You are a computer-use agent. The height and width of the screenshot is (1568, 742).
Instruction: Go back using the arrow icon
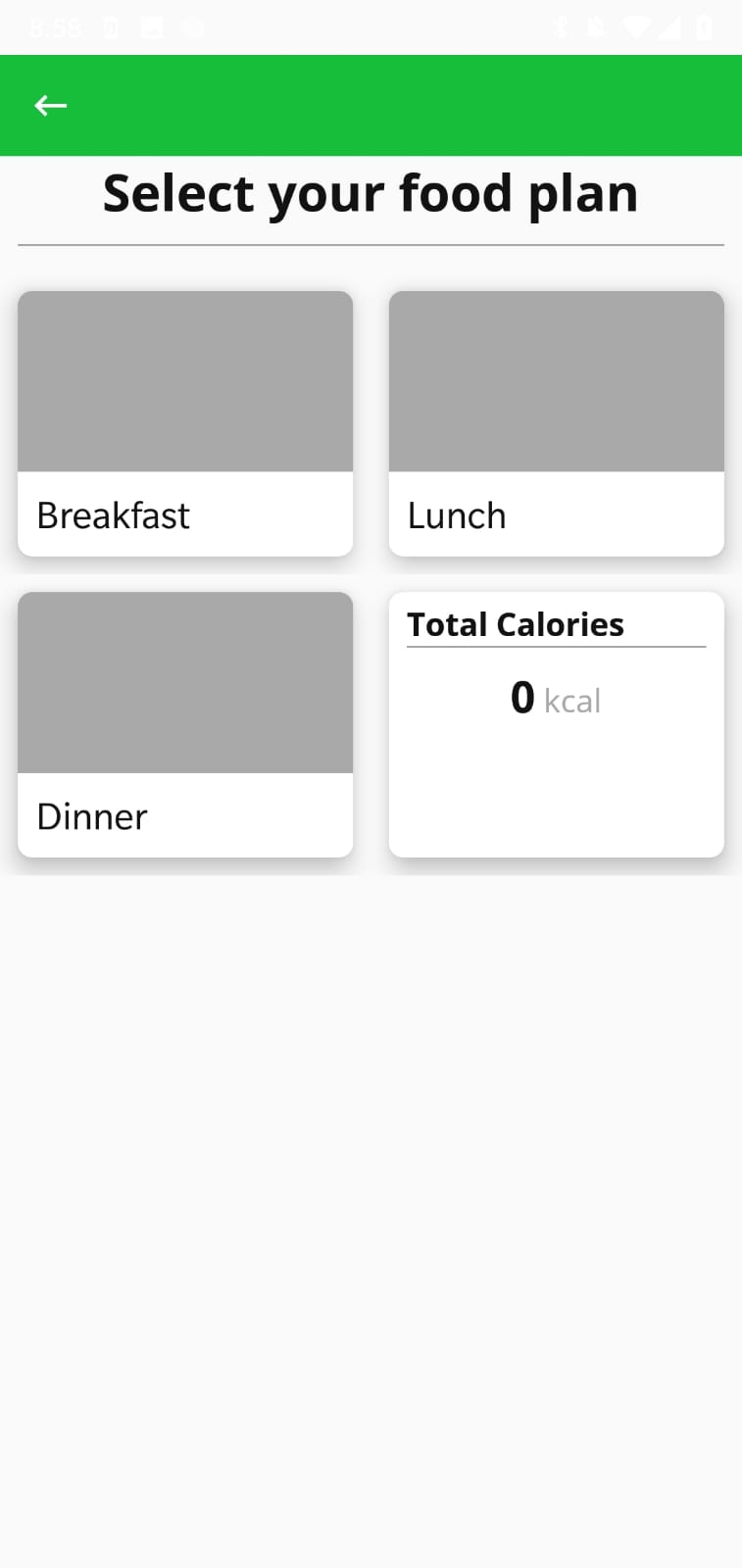[50, 106]
